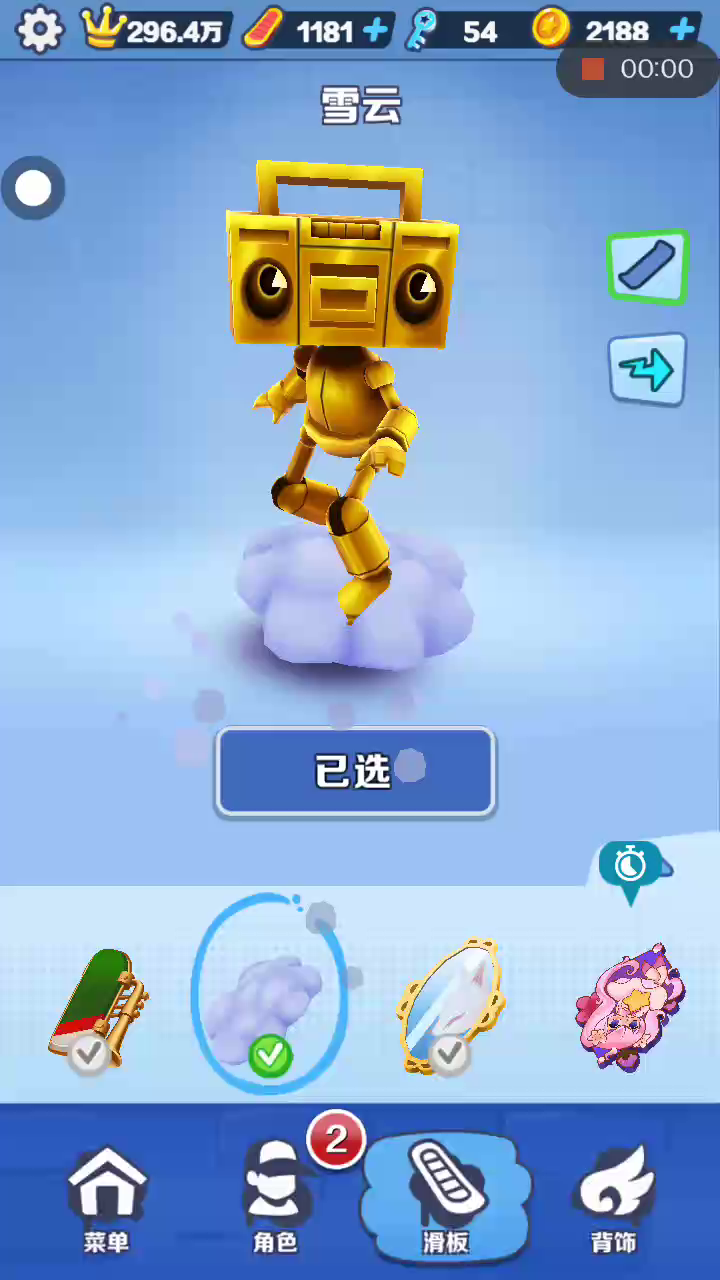Select the speed arrow upgrade icon
The image size is (720, 1280).
tap(648, 371)
